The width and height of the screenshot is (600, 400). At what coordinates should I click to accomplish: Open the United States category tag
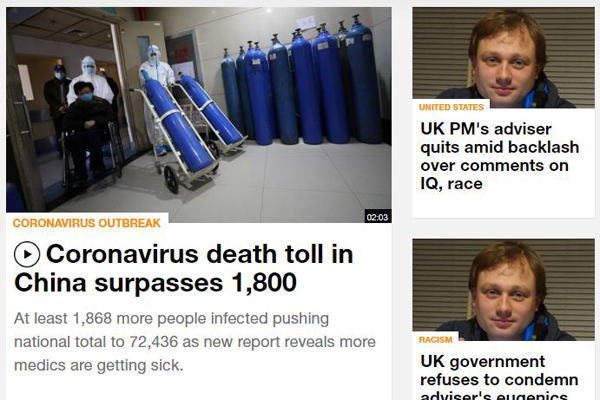pos(450,107)
